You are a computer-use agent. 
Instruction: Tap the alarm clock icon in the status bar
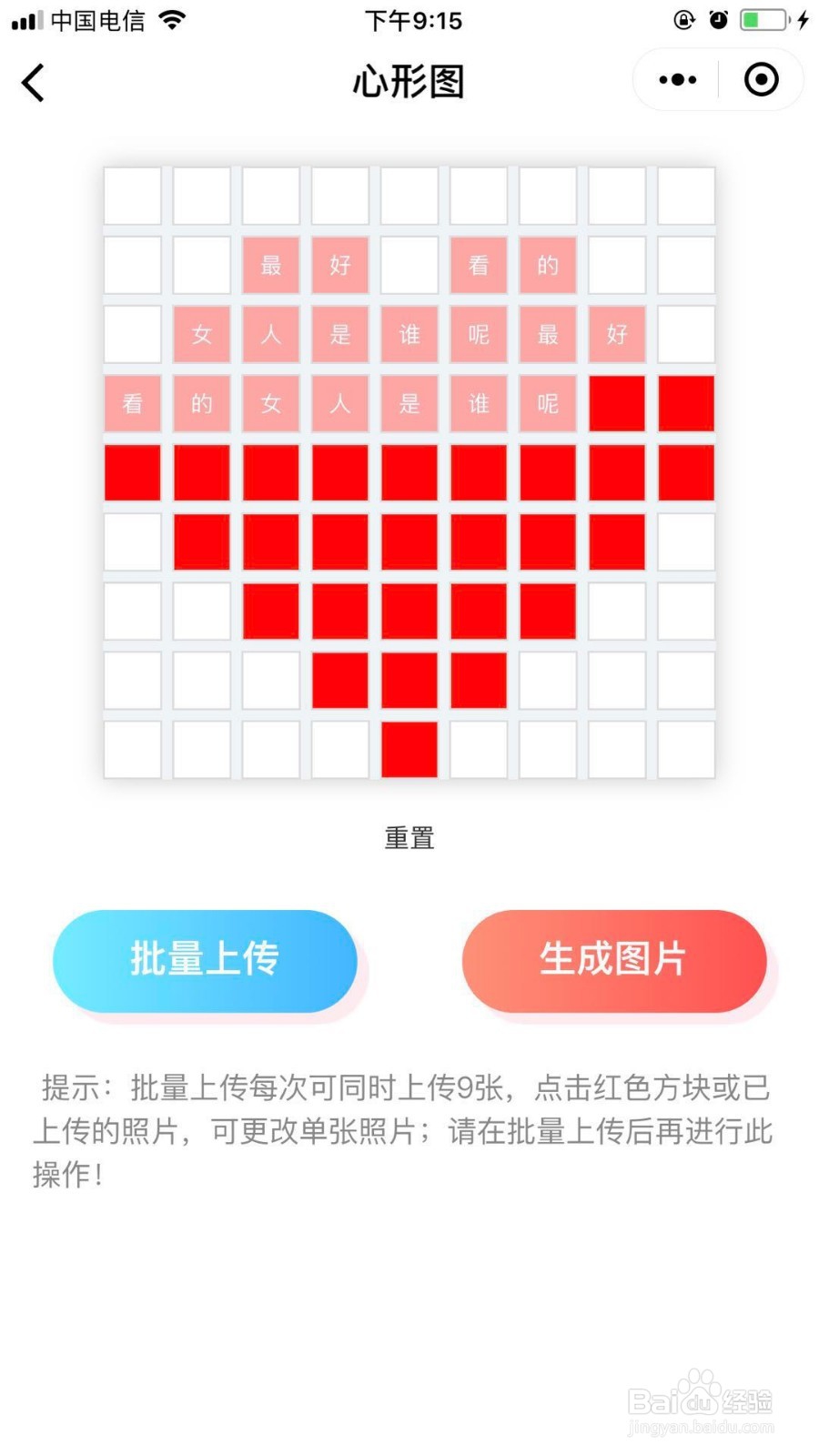click(719, 20)
